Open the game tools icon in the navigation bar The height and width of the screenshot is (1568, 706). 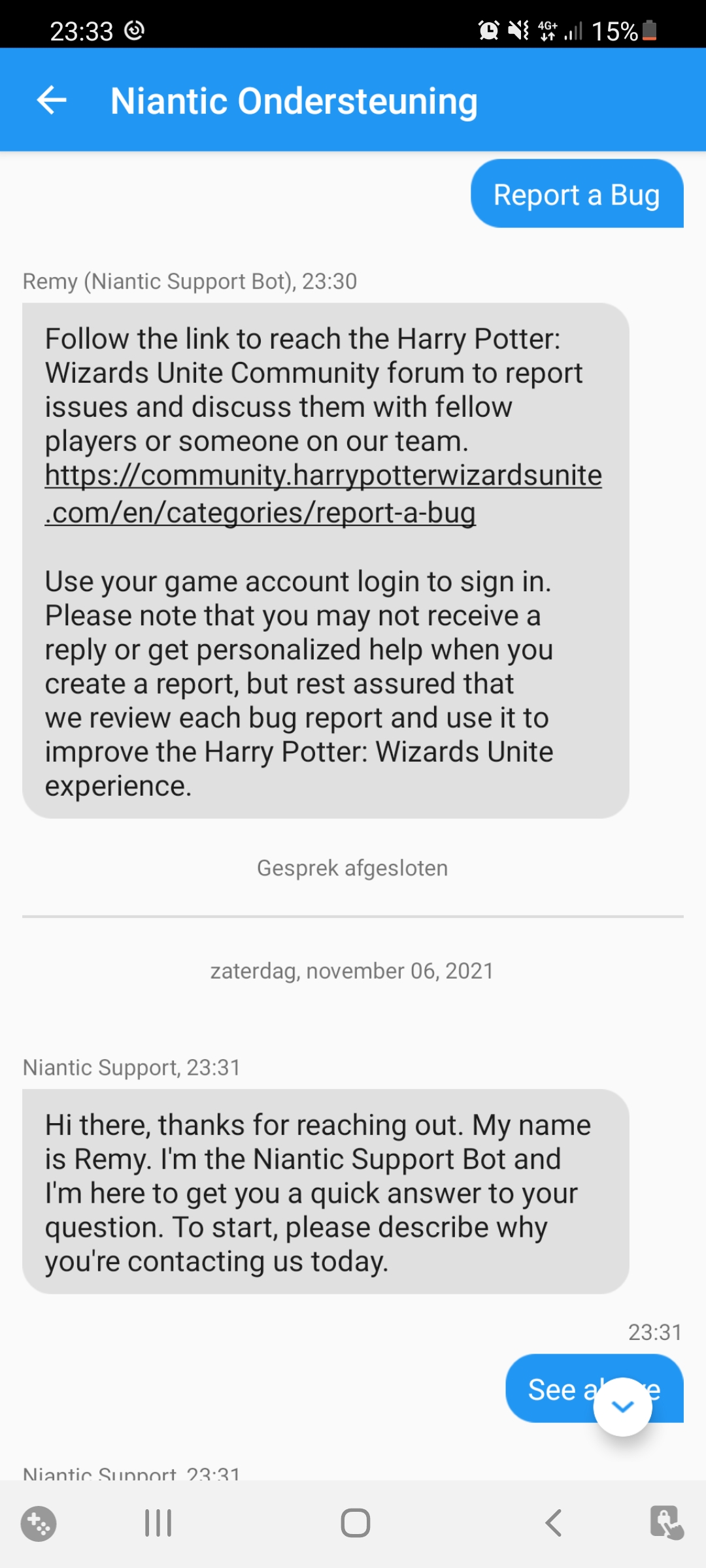click(x=39, y=1524)
